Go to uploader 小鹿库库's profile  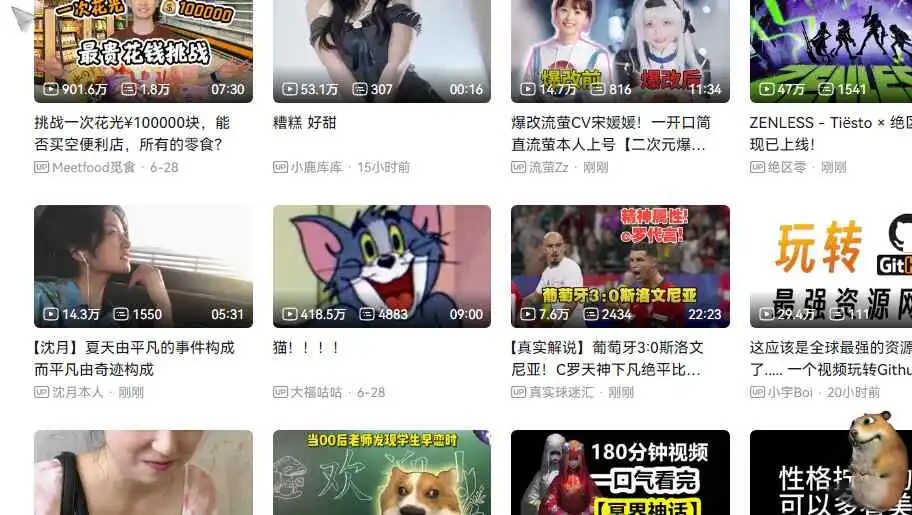coord(316,167)
